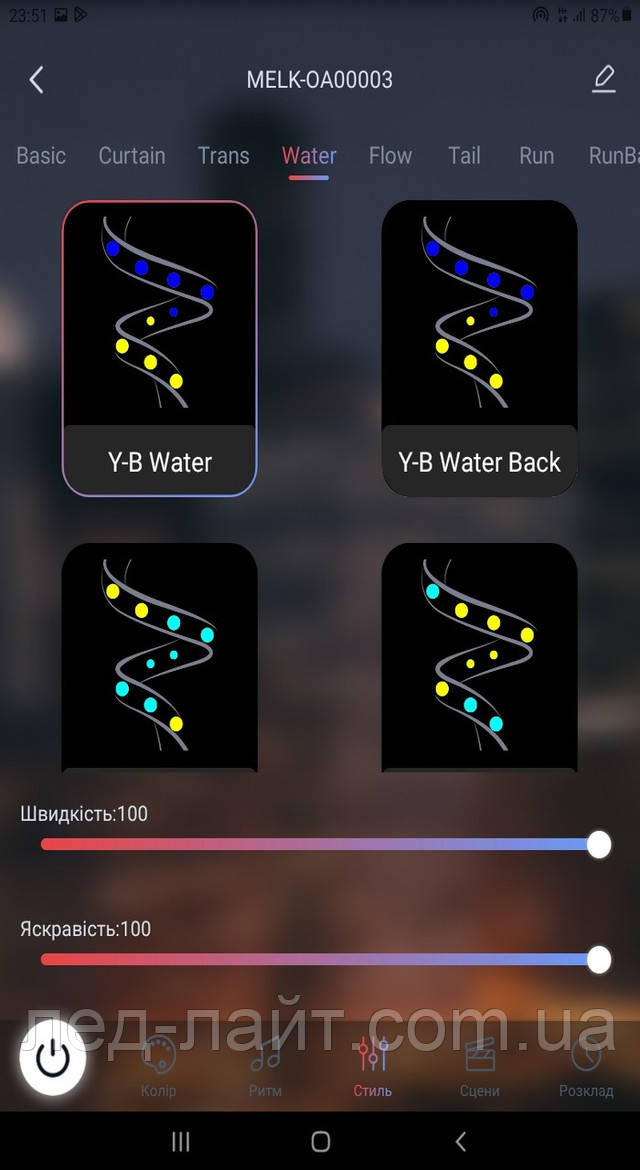Screen dimensions: 640x1170
Task: Switch to the Run tab
Action: [x=536, y=156]
